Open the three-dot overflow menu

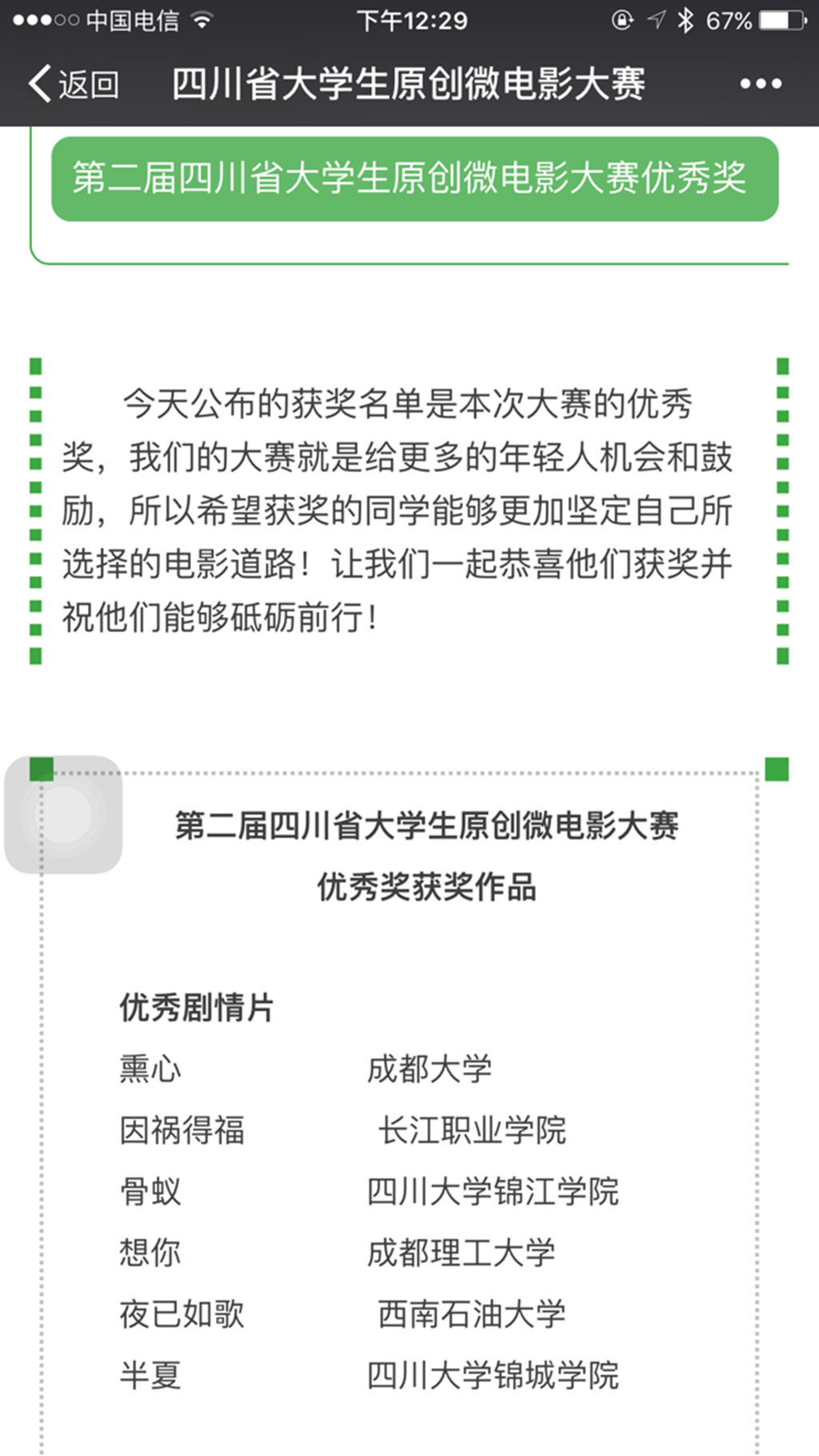760,84
